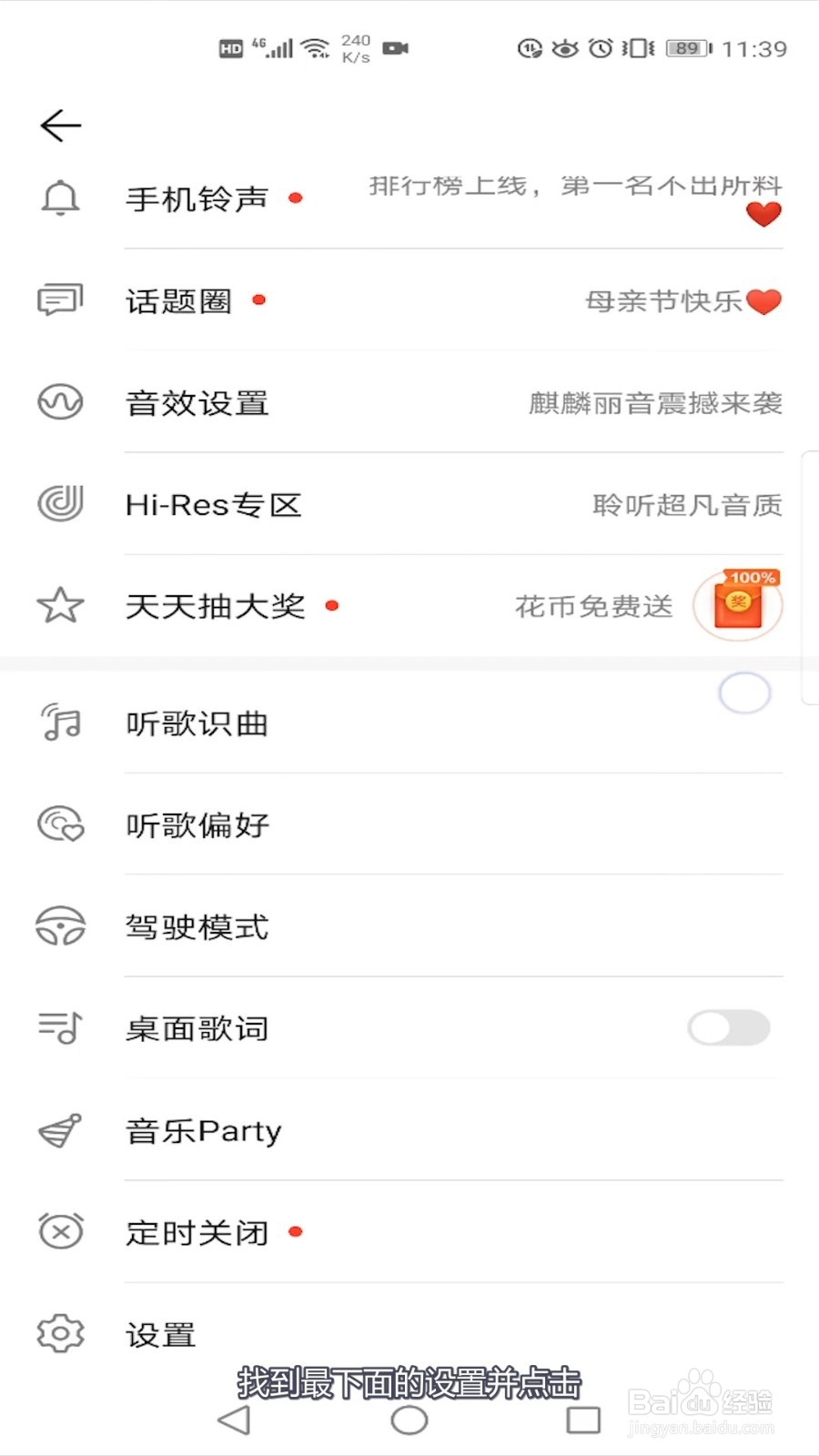Open 音效设置 sound effect settings
This screenshot has width=819, height=1456.
pyautogui.click(x=197, y=403)
